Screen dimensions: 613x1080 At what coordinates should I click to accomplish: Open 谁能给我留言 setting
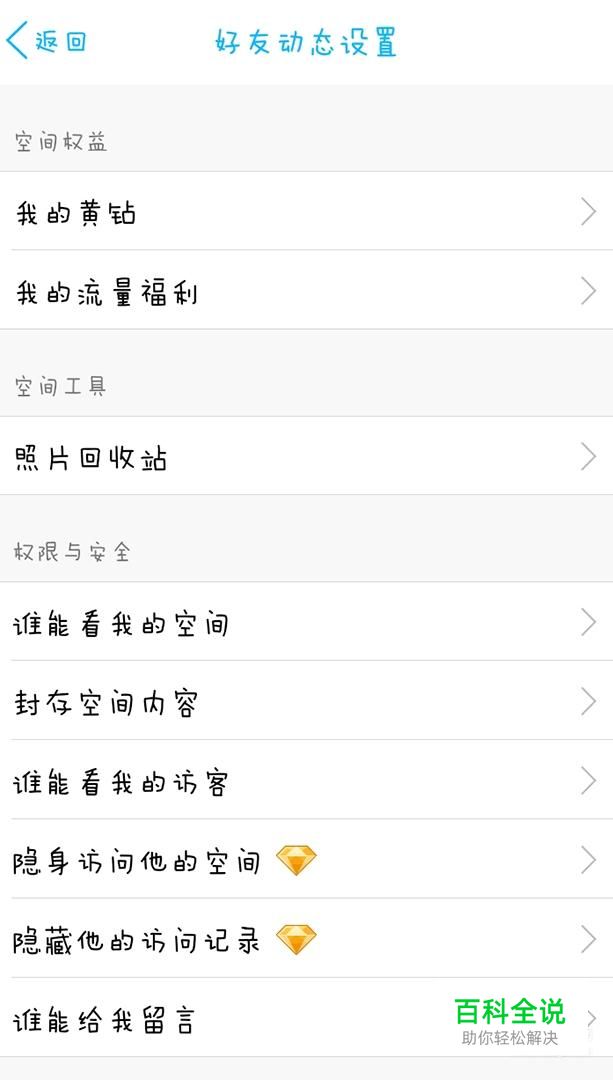(x=306, y=1017)
